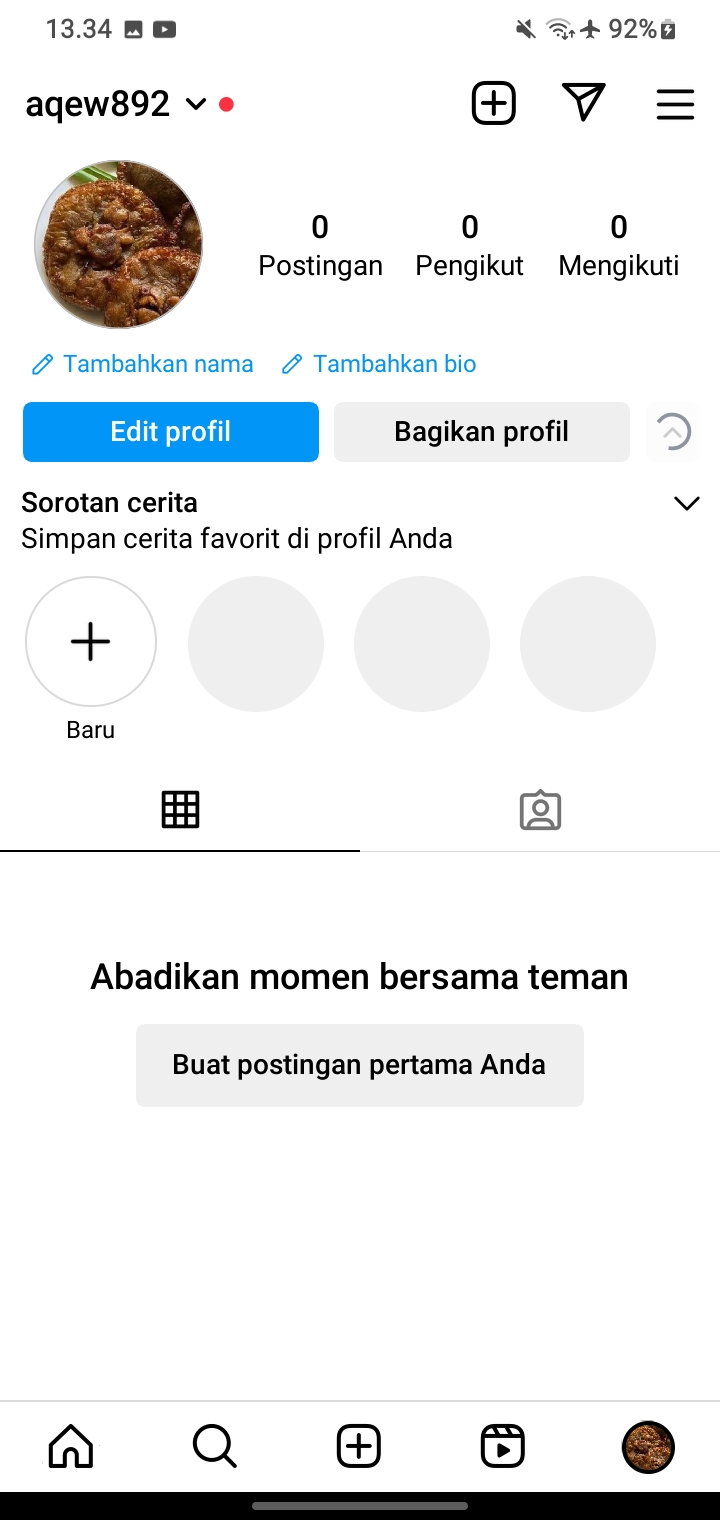Open the account switcher next to aqew892
Image resolution: width=720 pixels, height=1520 pixels.
point(196,104)
